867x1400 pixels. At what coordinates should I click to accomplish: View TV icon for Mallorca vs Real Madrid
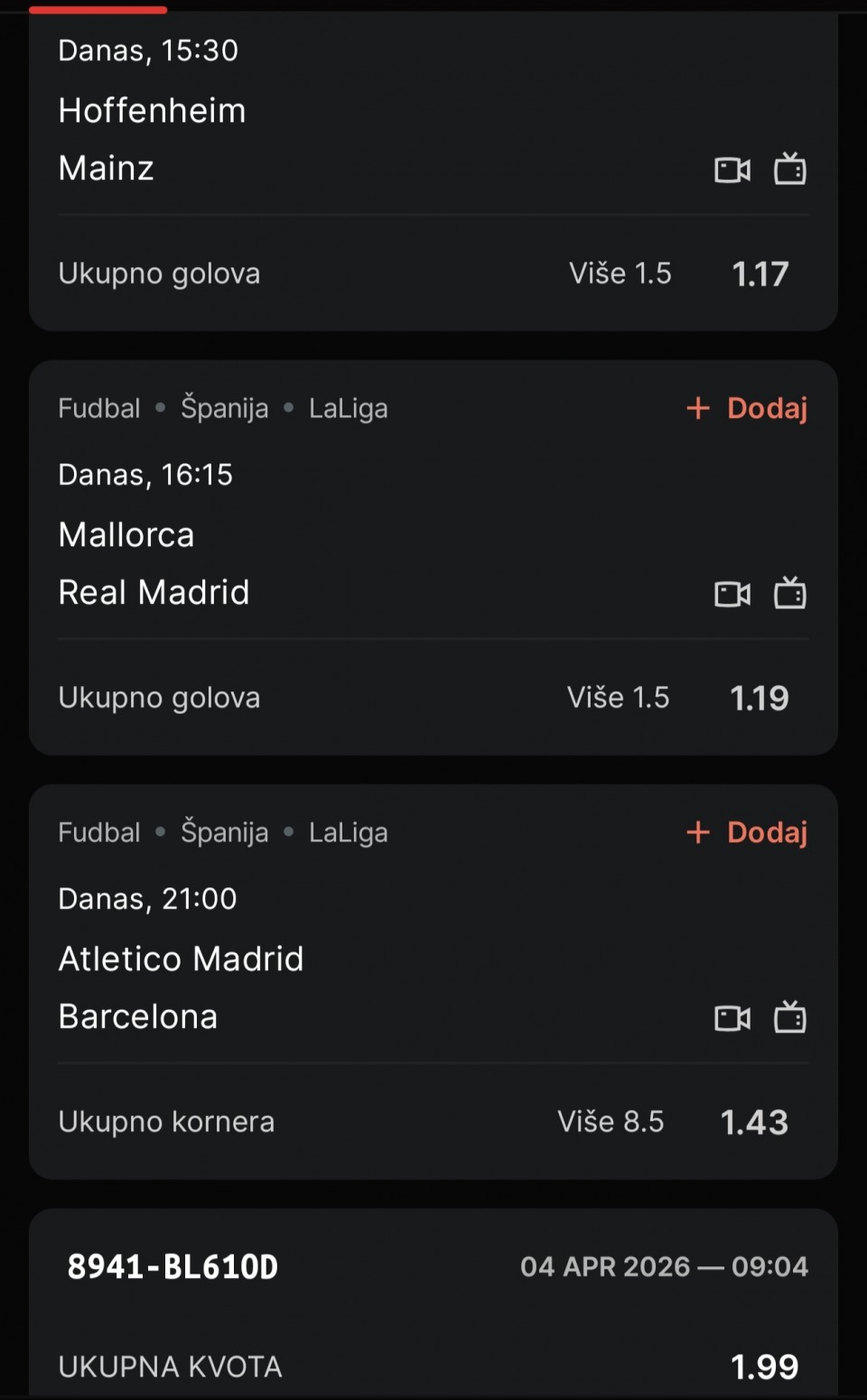click(x=790, y=593)
